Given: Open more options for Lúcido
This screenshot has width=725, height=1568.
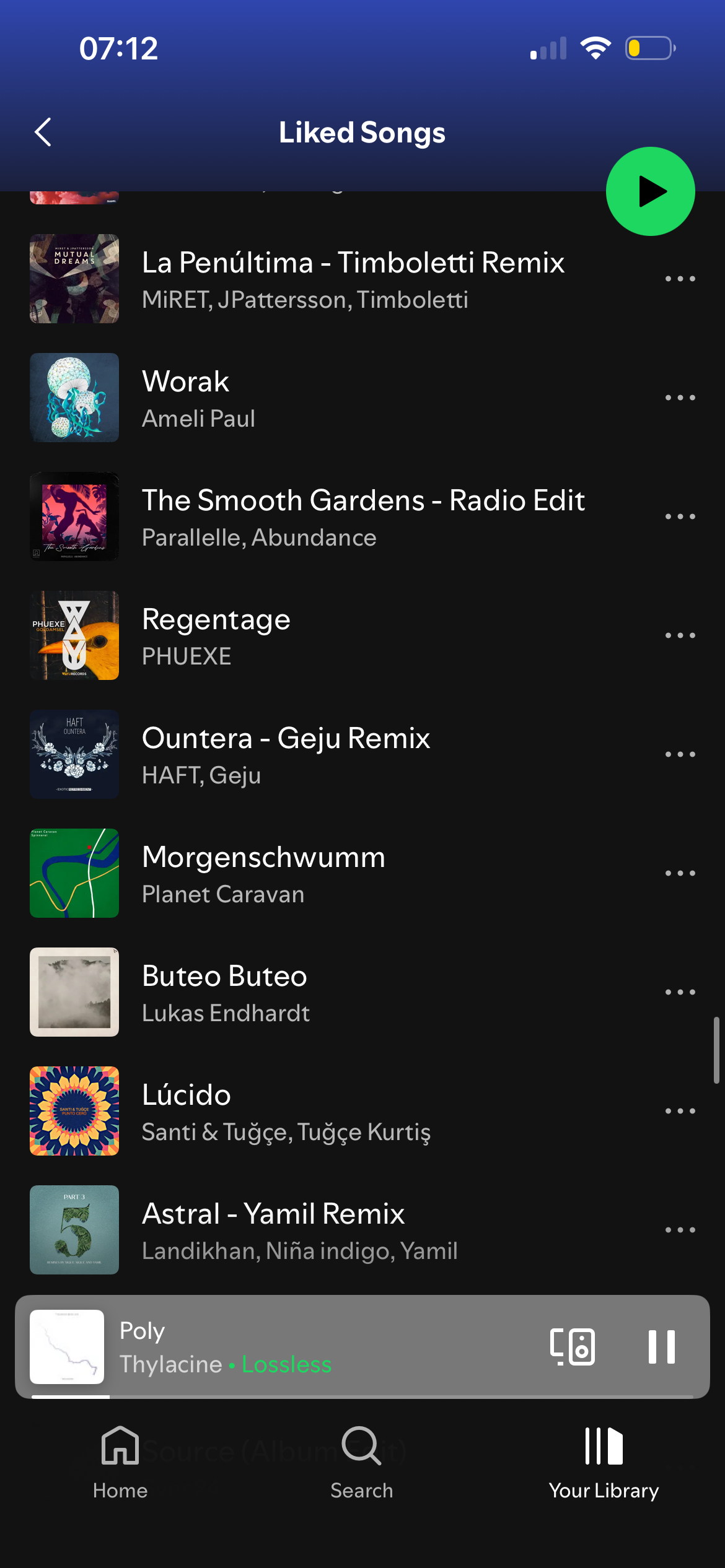Looking at the screenshot, I should pyautogui.click(x=680, y=1111).
